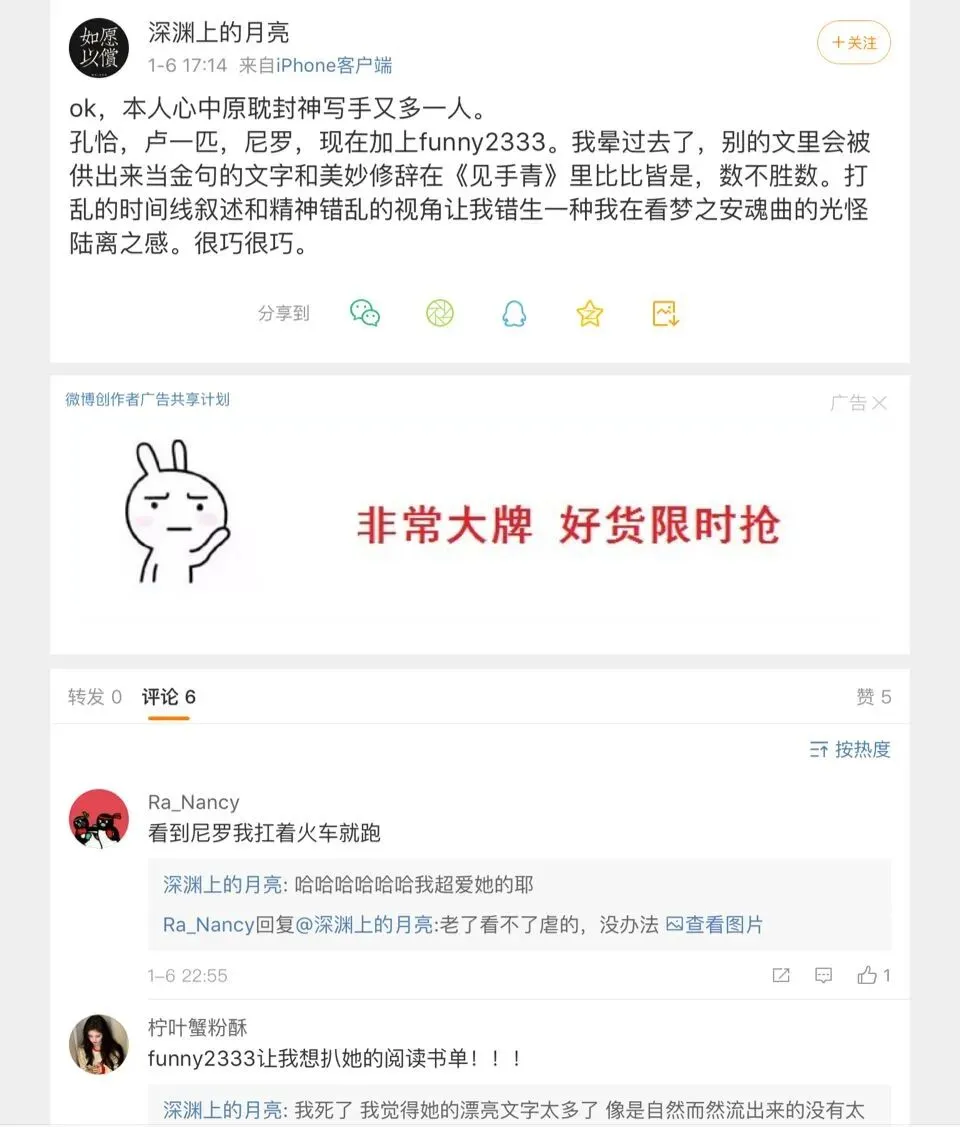View the 赞 likes list
Image resolution: width=960 pixels, height=1127 pixels.
872,697
